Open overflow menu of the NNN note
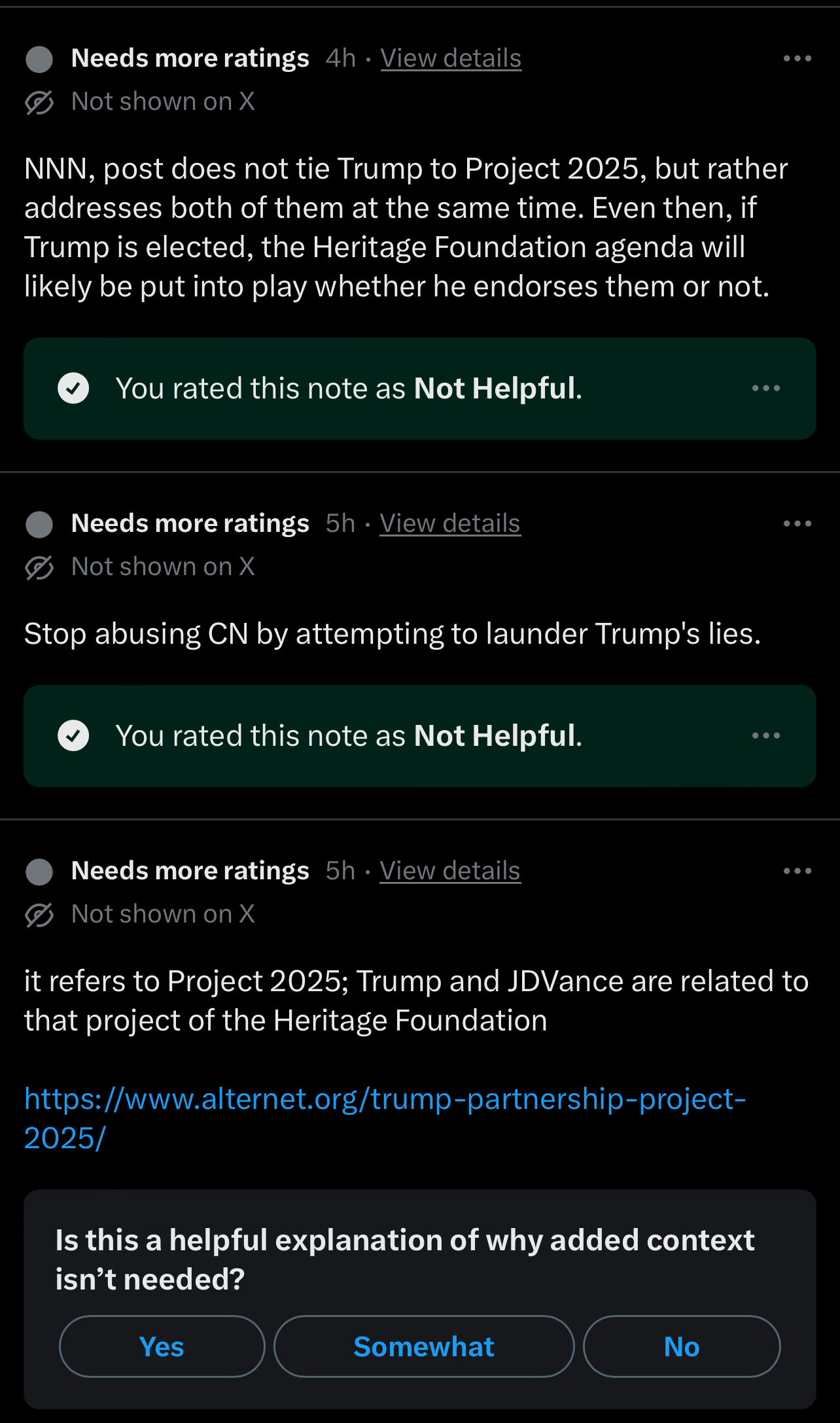 pos(797,58)
